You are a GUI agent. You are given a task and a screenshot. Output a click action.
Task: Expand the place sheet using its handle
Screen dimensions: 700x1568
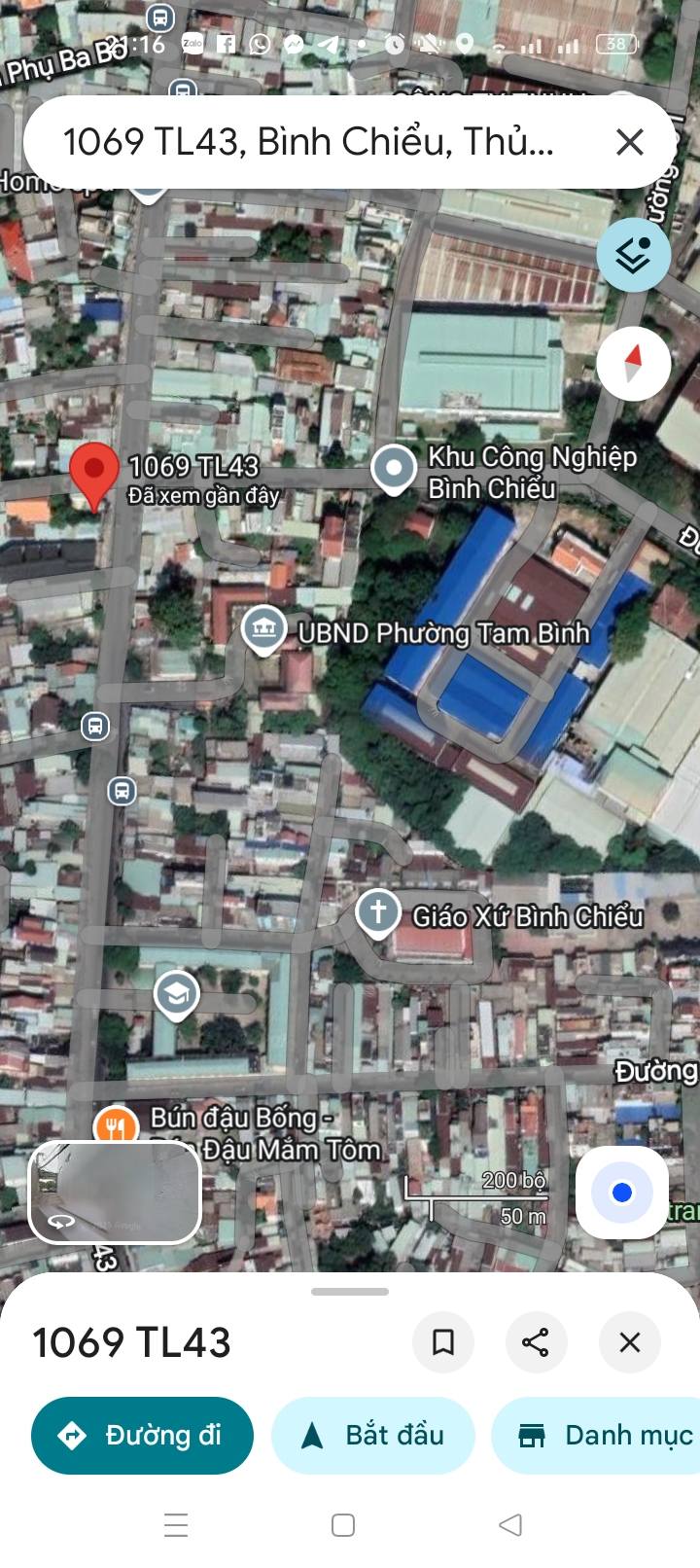coord(350,1291)
